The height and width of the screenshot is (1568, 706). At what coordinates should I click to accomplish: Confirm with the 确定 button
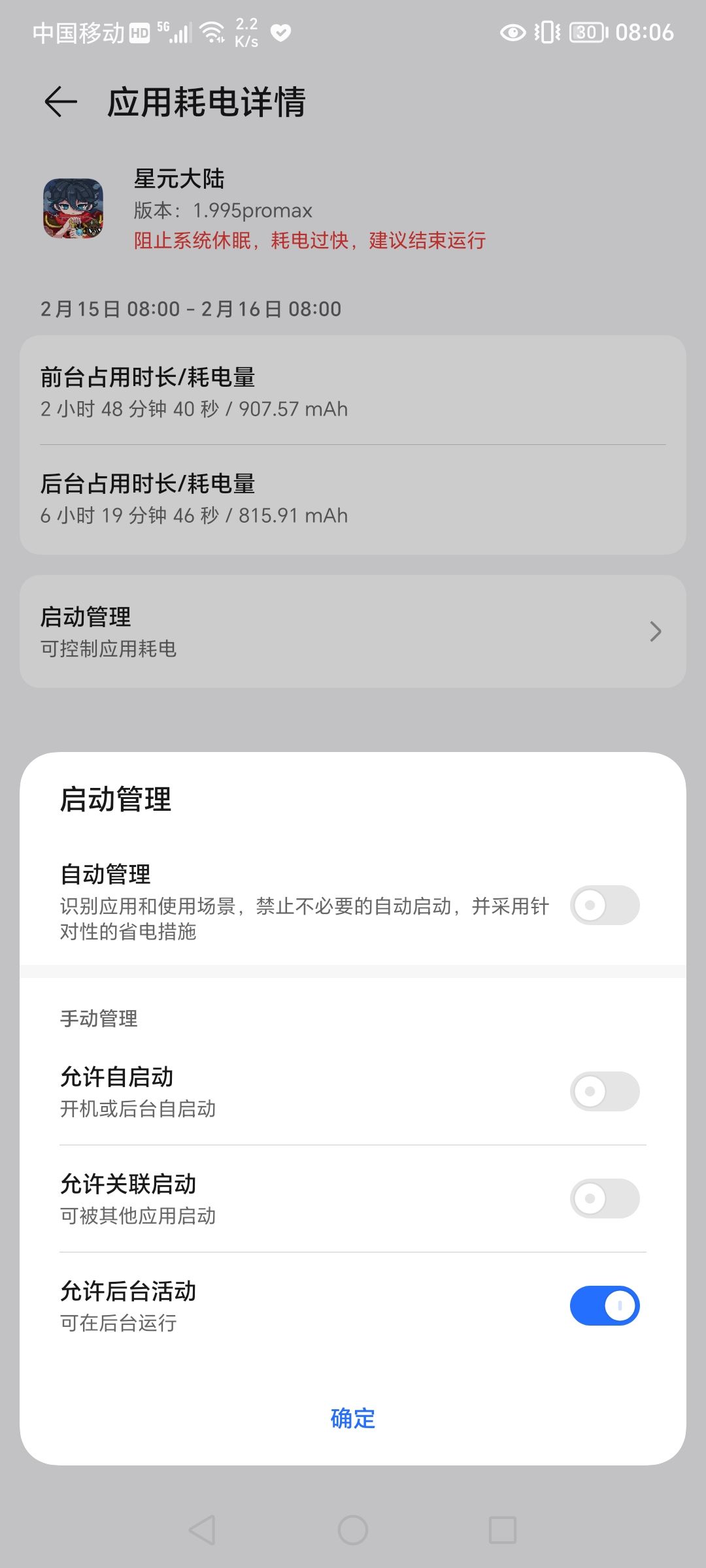tap(352, 1419)
